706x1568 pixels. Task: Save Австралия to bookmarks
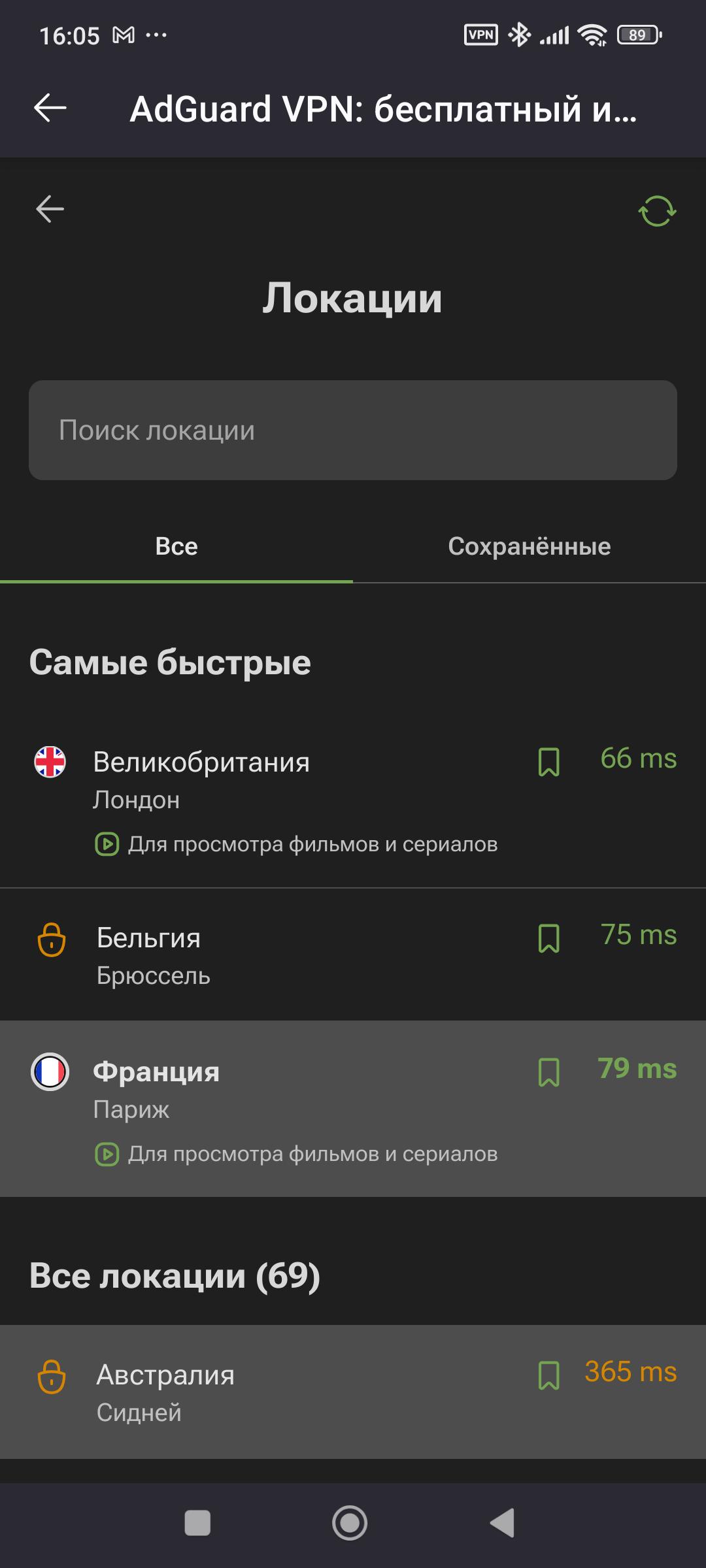[x=548, y=1375]
